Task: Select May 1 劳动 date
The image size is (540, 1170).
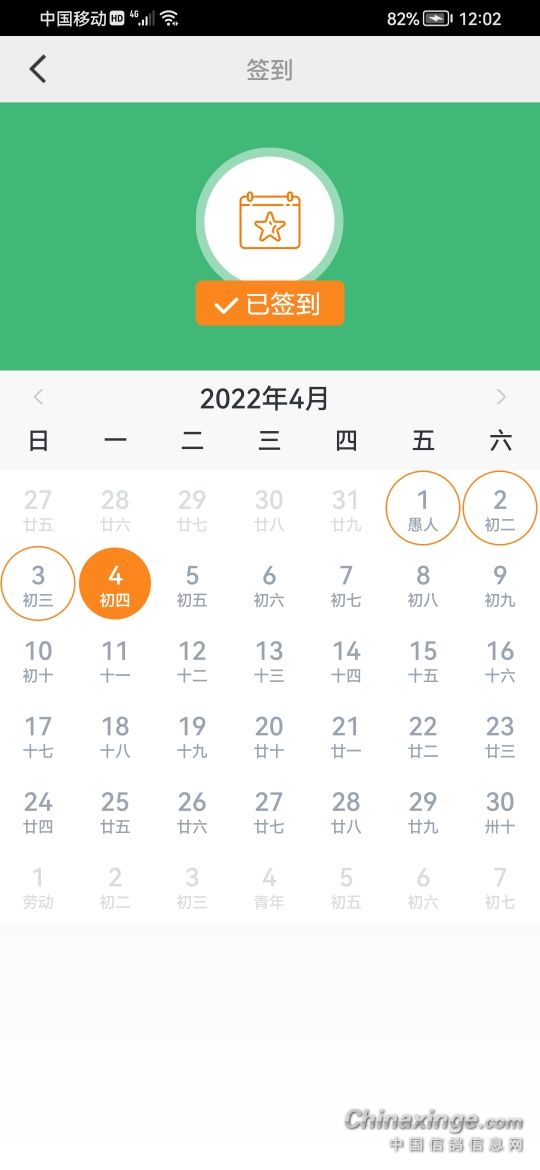Action: [x=38, y=887]
